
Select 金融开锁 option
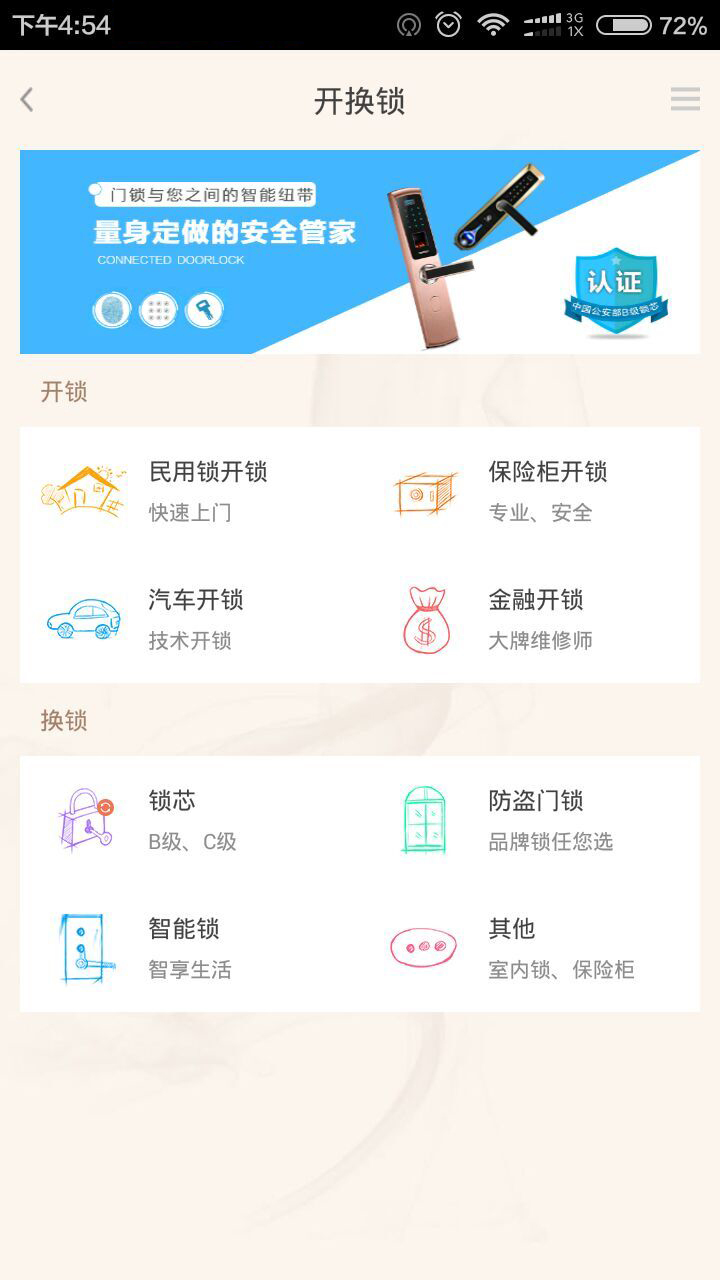pos(530,619)
